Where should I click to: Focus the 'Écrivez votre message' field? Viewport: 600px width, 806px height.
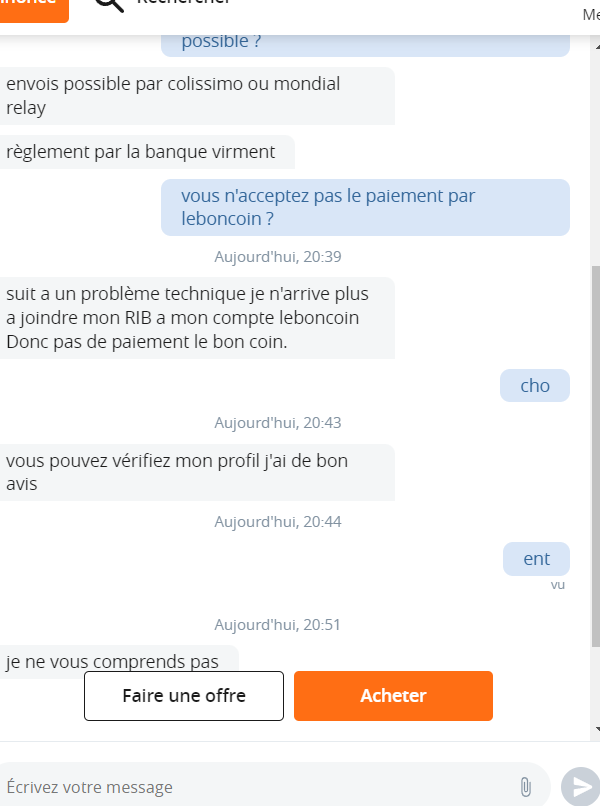250,787
